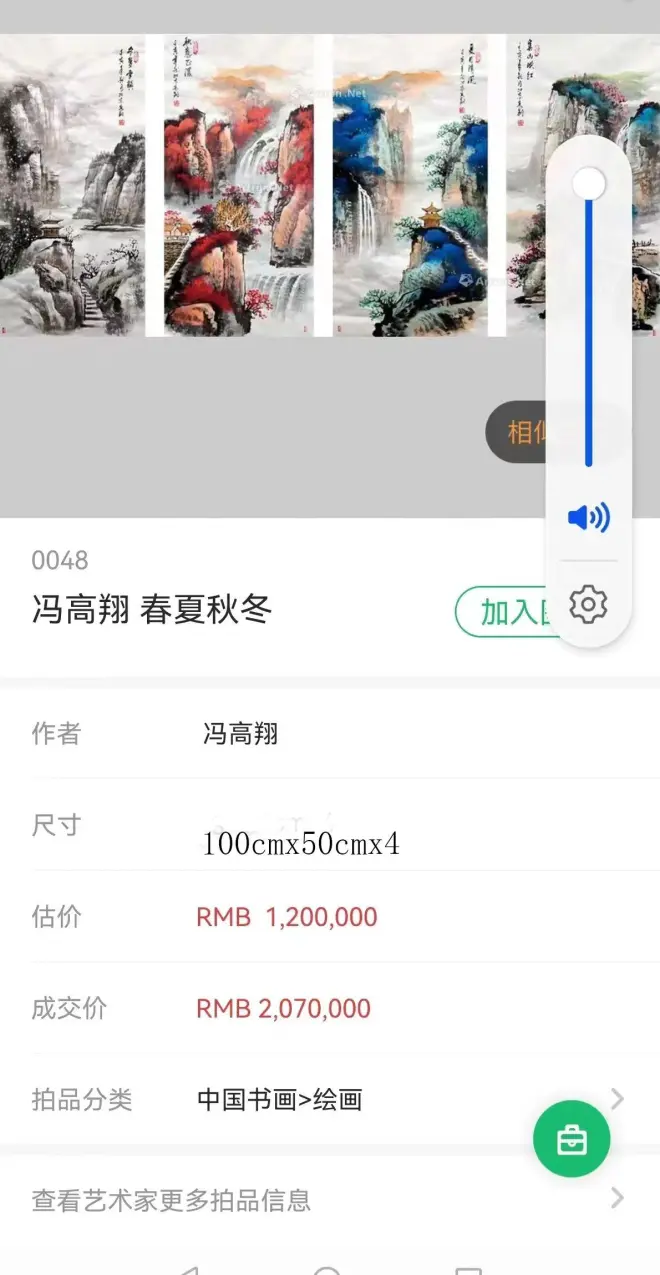
Task: Tap the green briefcase floating button
Action: pyautogui.click(x=572, y=1139)
